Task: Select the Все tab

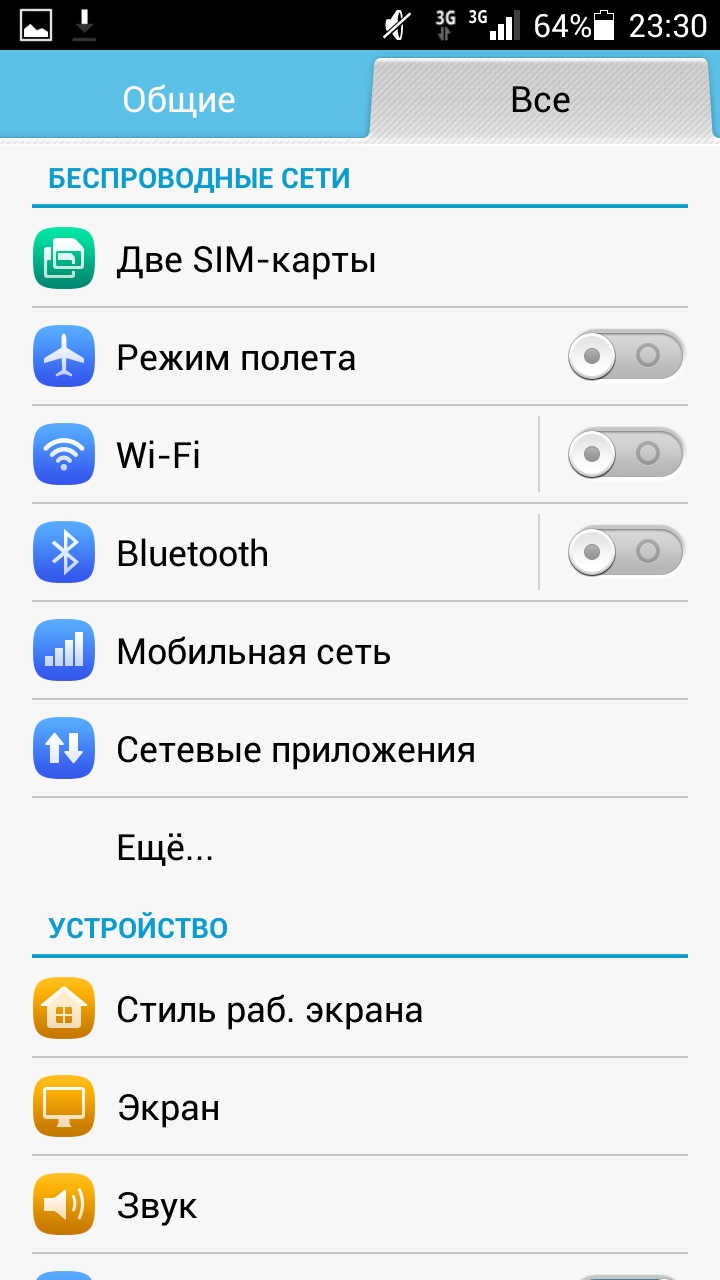Action: 540,100
